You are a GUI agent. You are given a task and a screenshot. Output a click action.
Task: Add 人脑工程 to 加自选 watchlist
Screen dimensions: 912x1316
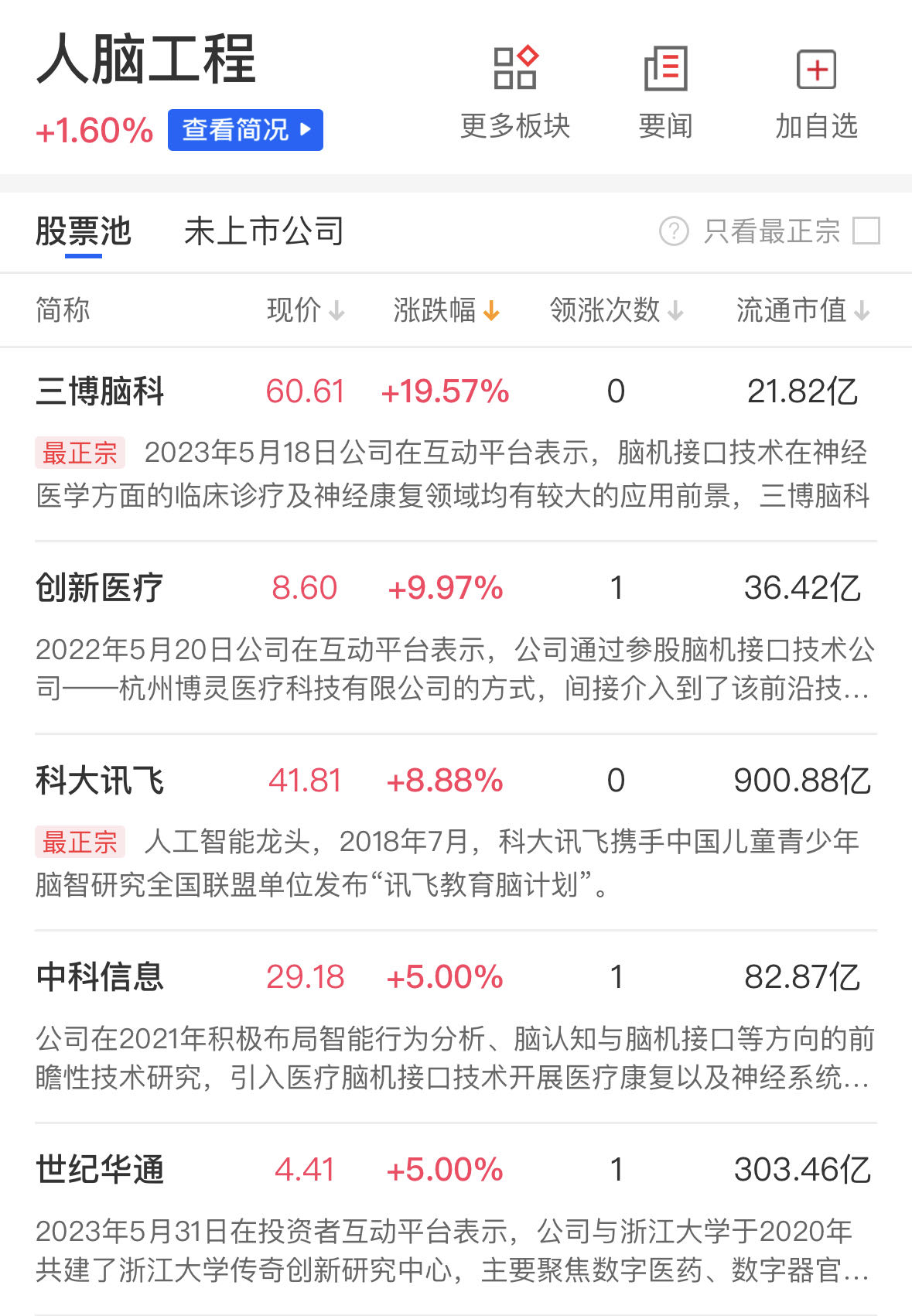pos(816,91)
